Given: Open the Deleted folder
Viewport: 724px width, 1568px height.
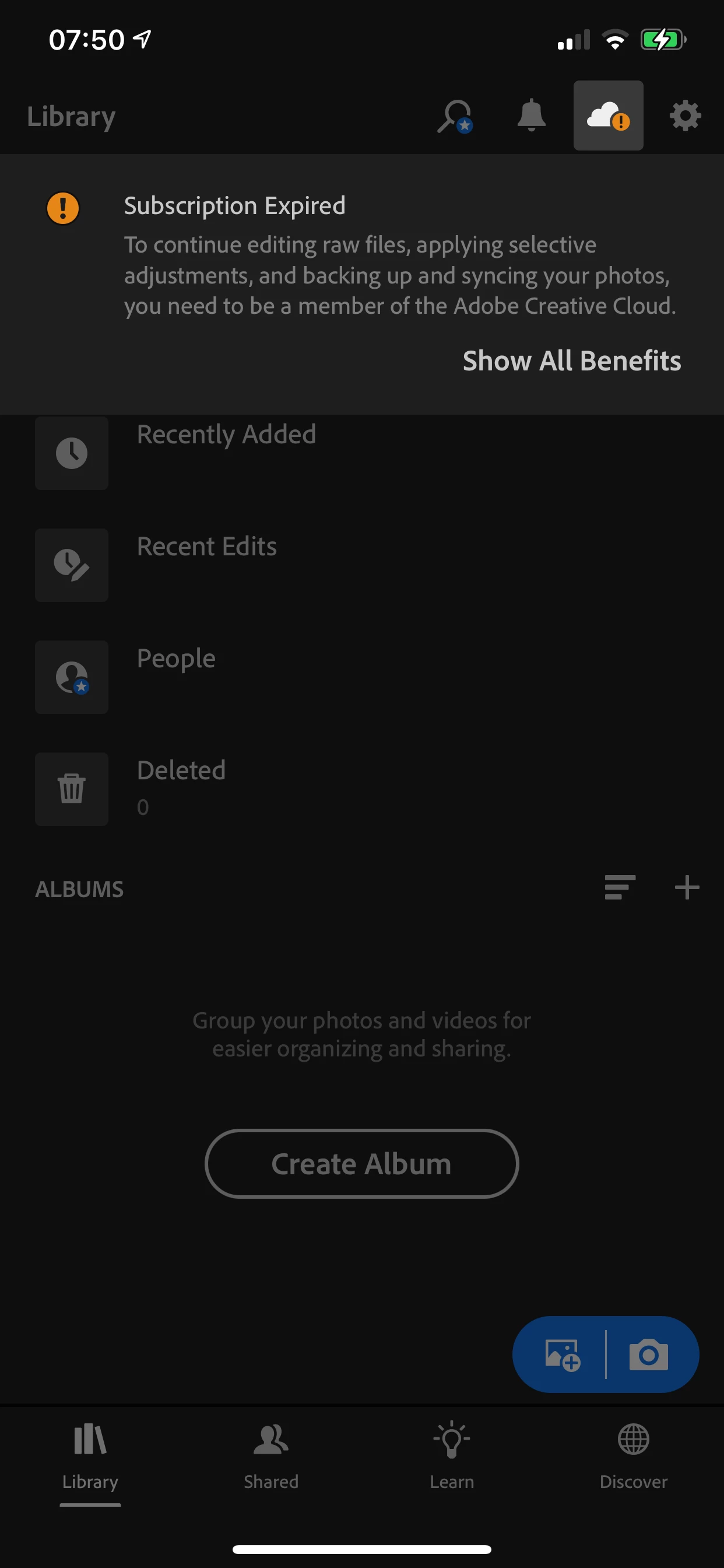Looking at the screenshot, I should (181, 771).
